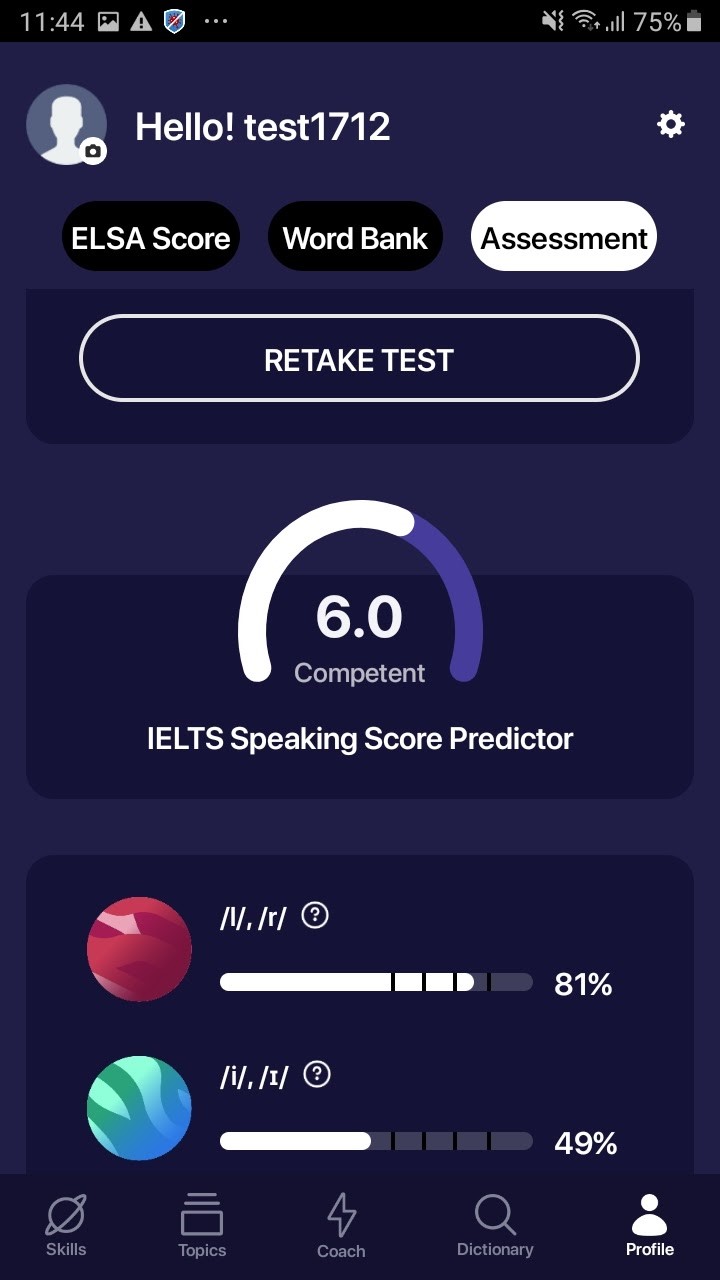The width and height of the screenshot is (720, 1280).
Task: Open the Dictionary tab
Action: tap(495, 1226)
